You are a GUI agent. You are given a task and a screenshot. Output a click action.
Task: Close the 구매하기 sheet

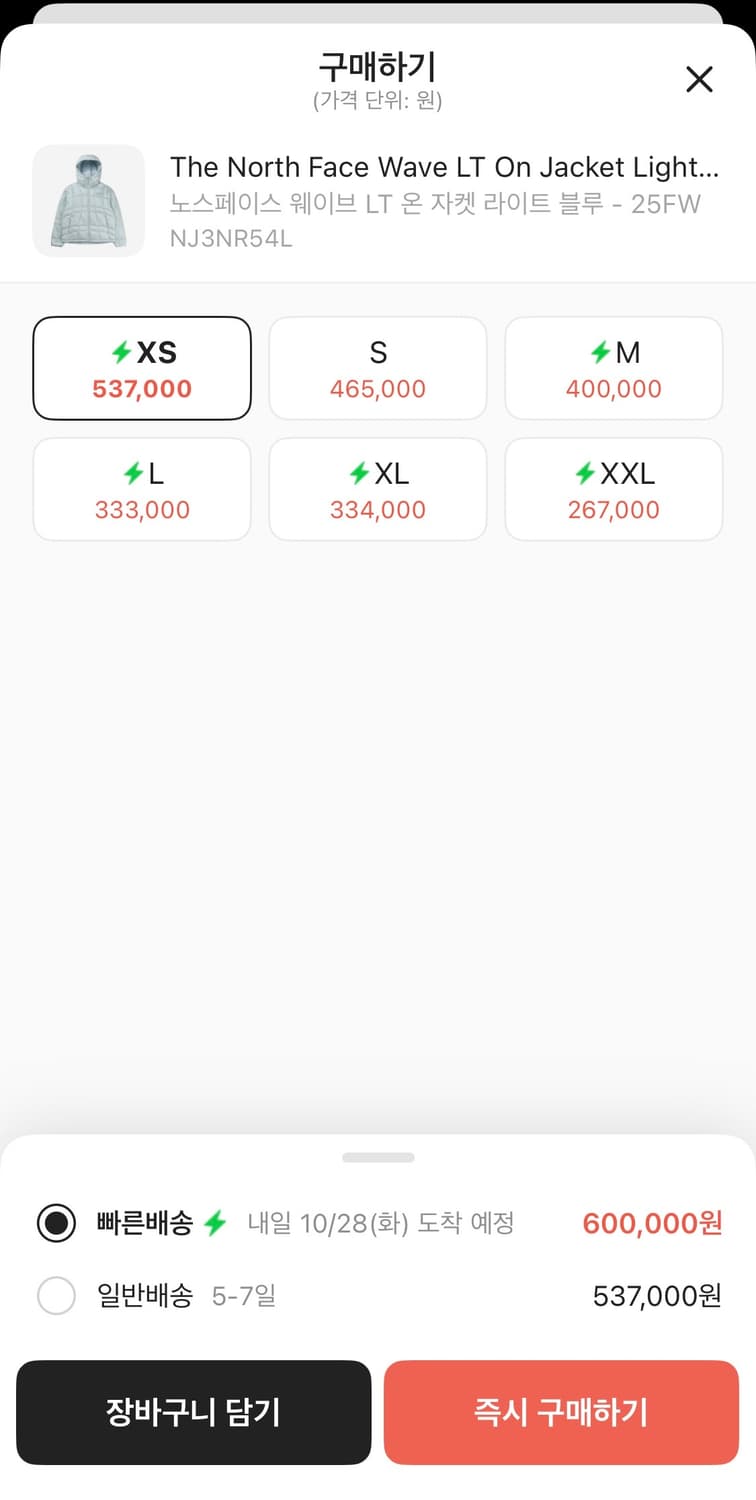point(699,79)
